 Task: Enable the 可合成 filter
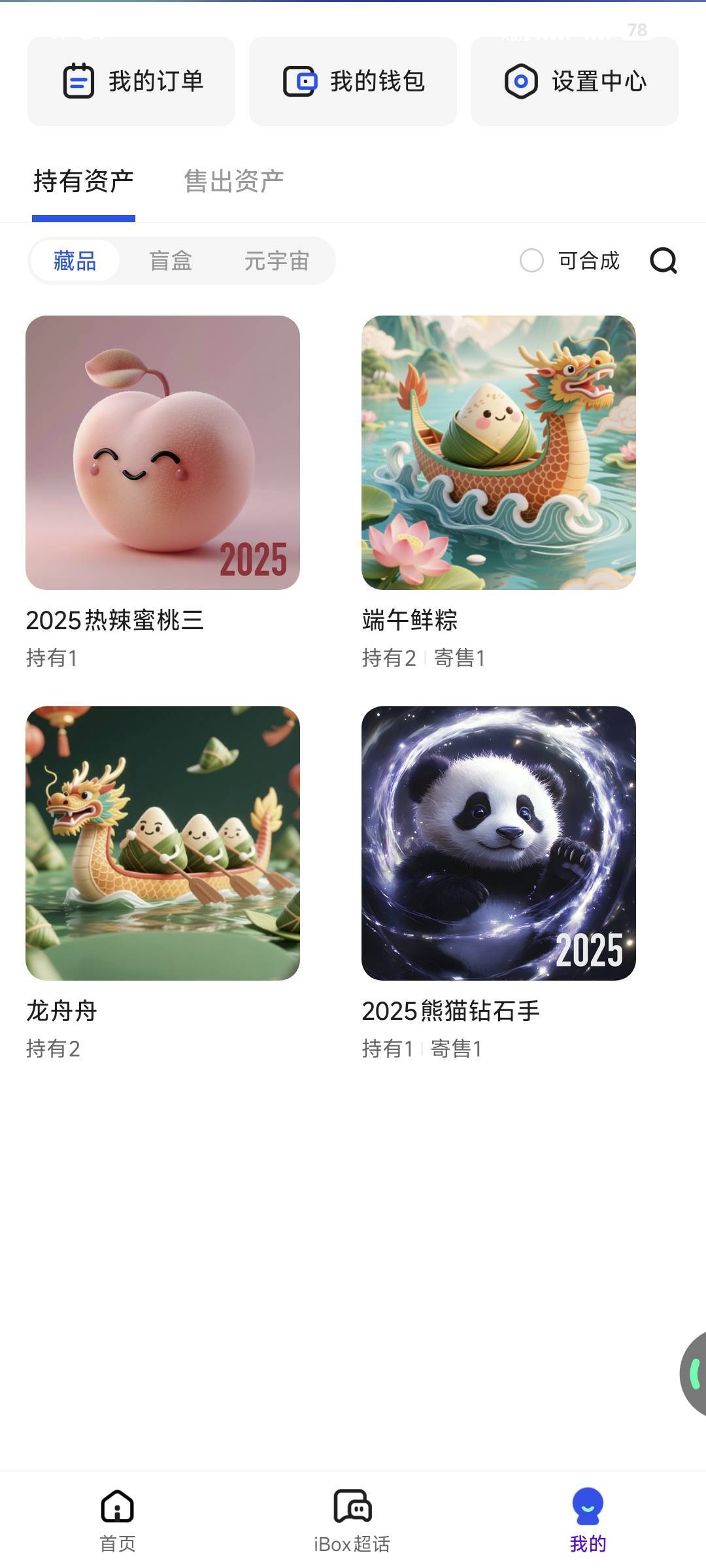point(531,260)
